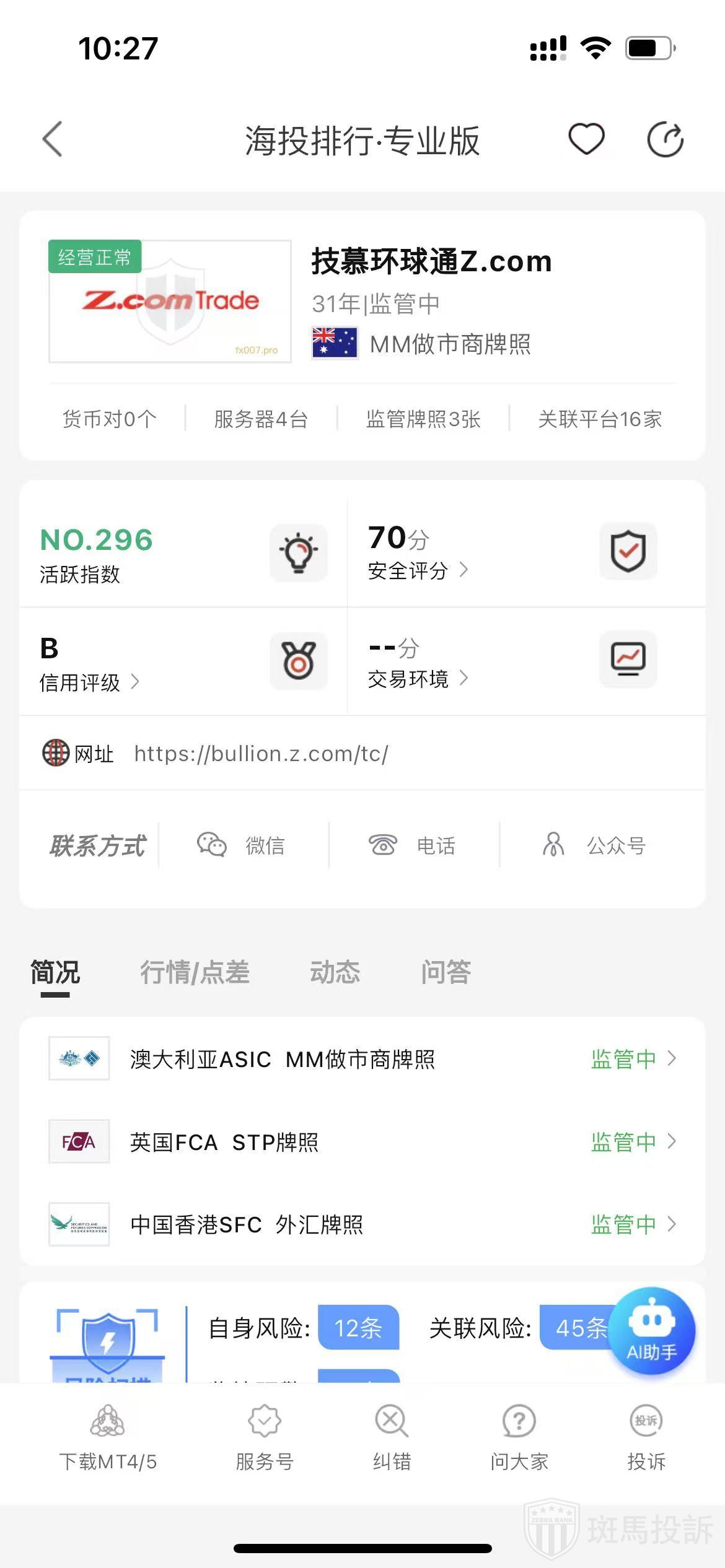The height and width of the screenshot is (1568, 725).
Task: Switch to the 行情/点差 tab
Action: pyautogui.click(x=195, y=972)
